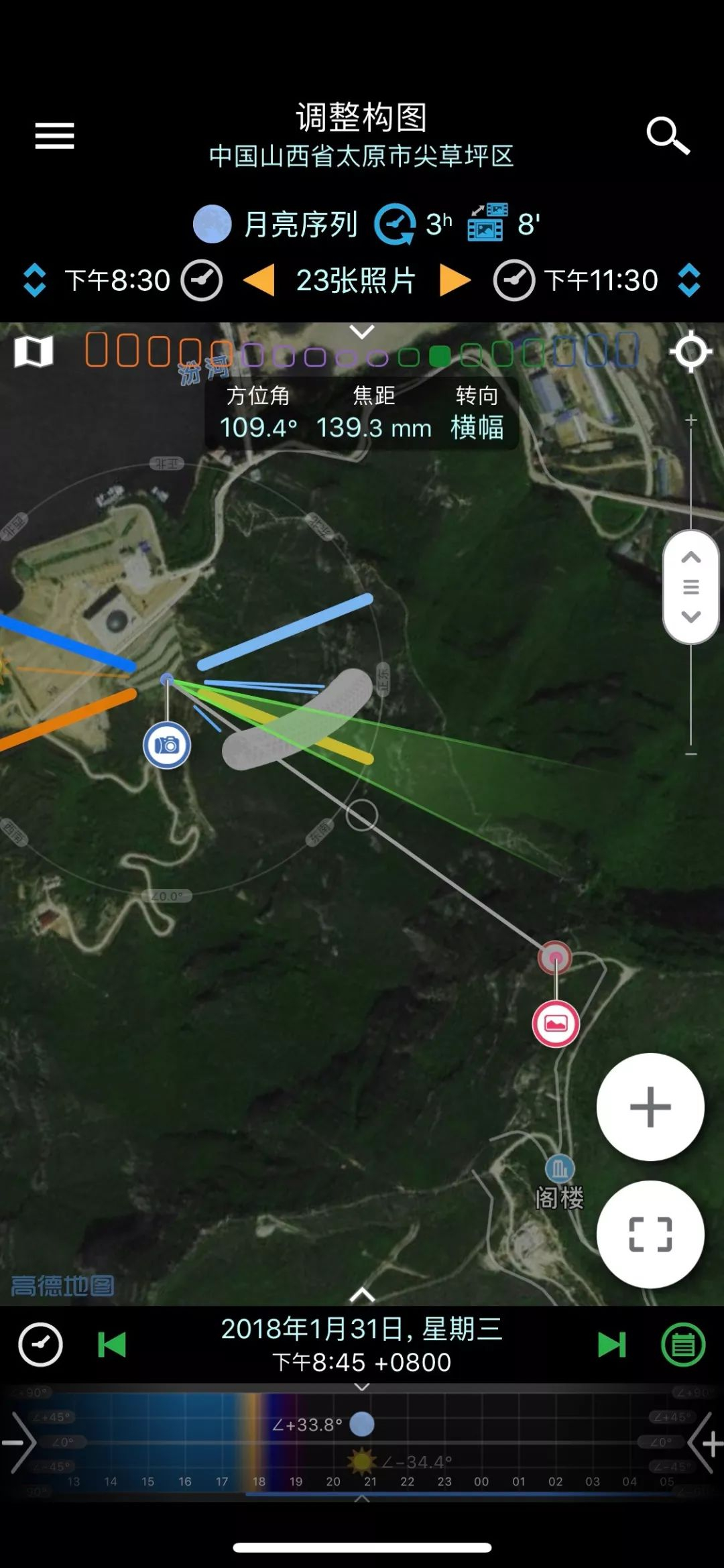Screen dimensions: 724x1568
Task: Open the 月亮序列 sequence option
Action: point(275,224)
